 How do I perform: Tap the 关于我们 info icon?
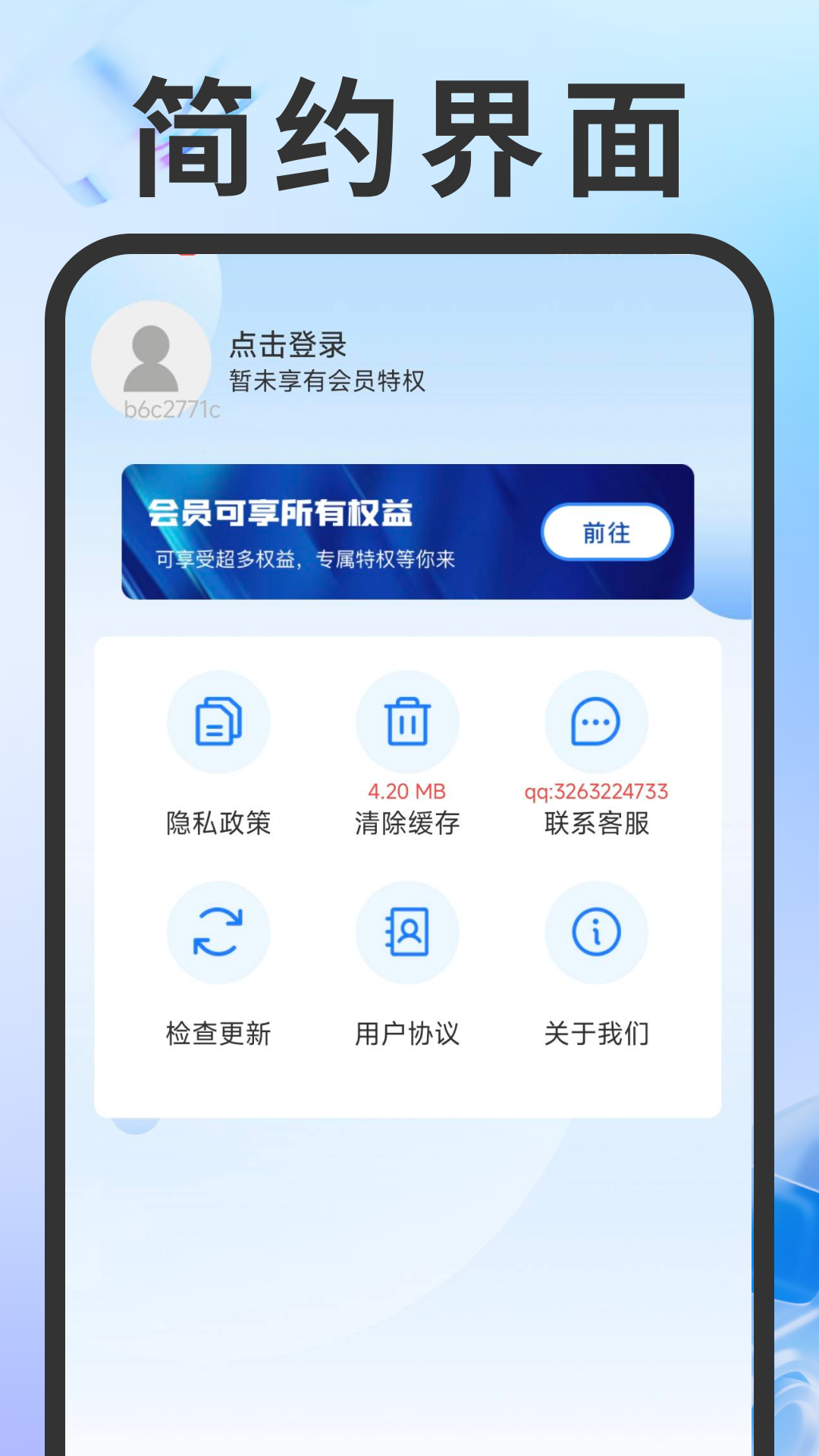[598, 933]
